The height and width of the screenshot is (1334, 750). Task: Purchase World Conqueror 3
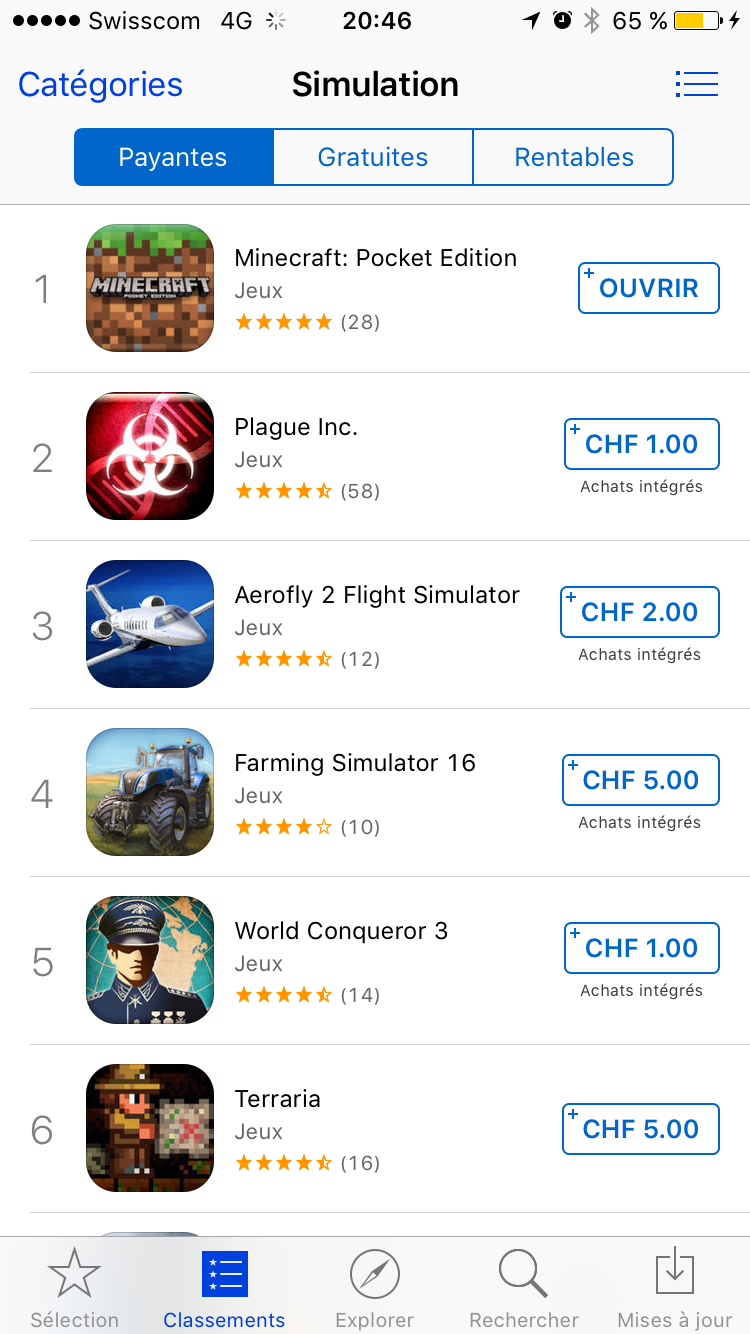(641, 948)
